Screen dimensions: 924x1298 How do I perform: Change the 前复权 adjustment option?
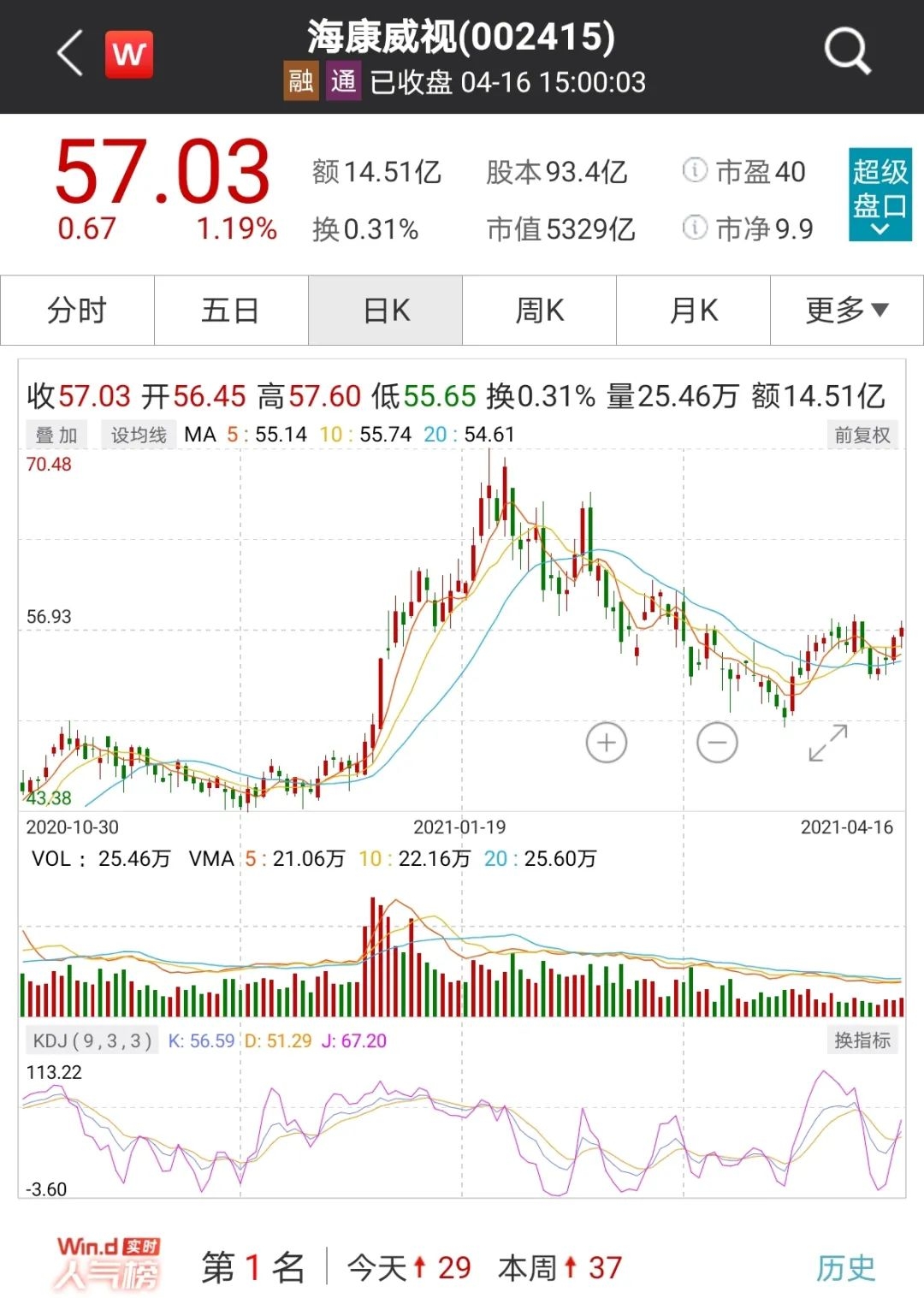[862, 435]
